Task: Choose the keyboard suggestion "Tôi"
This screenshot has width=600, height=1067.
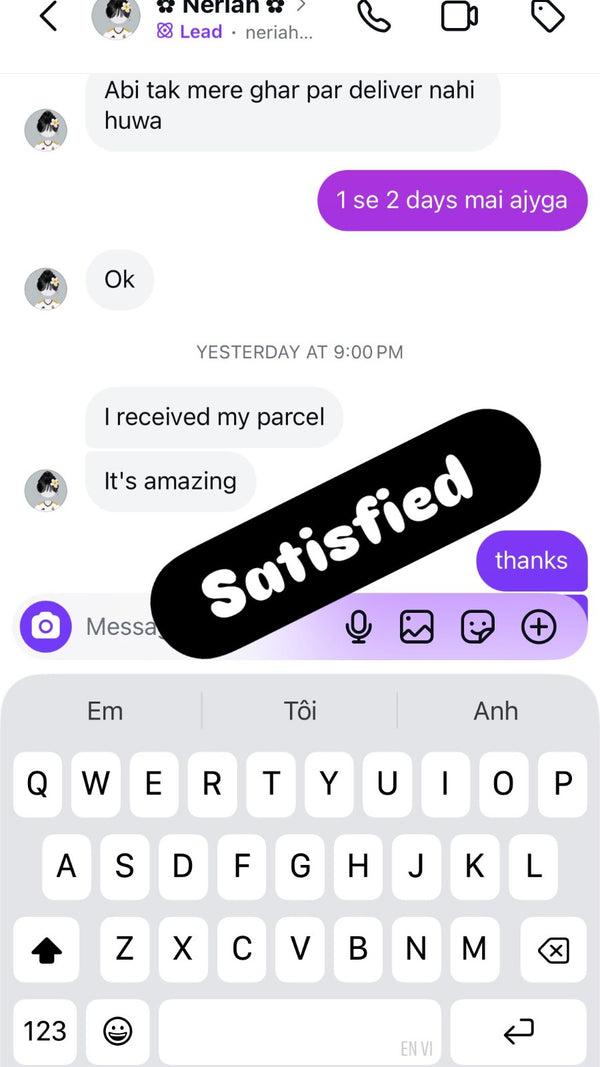Action: [300, 711]
